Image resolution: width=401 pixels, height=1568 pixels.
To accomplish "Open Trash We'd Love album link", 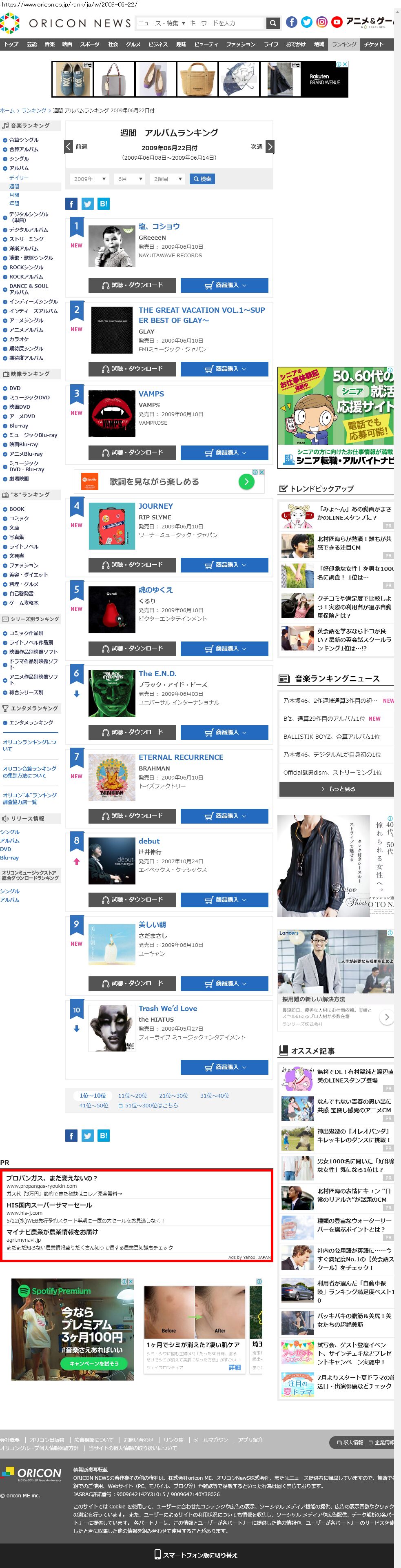I will click(x=167, y=1009).
